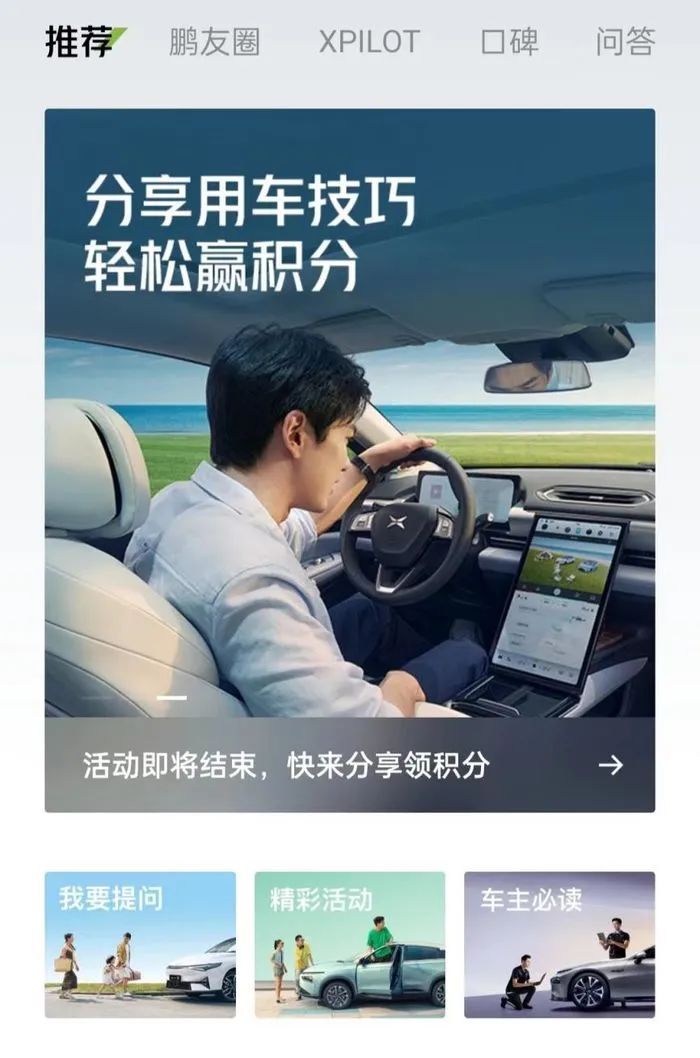Tap the arrow on 活动即将结束 bar
700x1058 pixels.
(x=610, y=765)
